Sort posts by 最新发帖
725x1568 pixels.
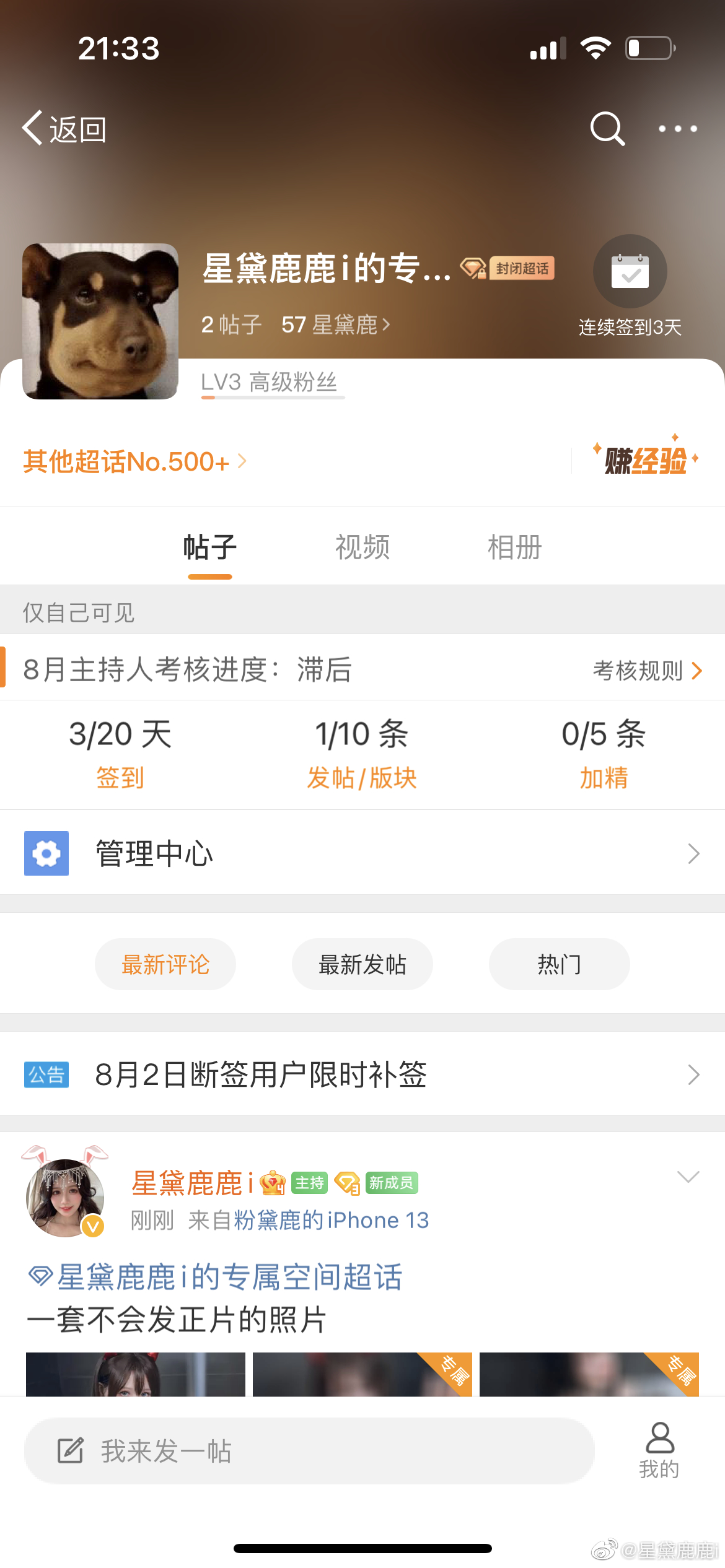362,964
